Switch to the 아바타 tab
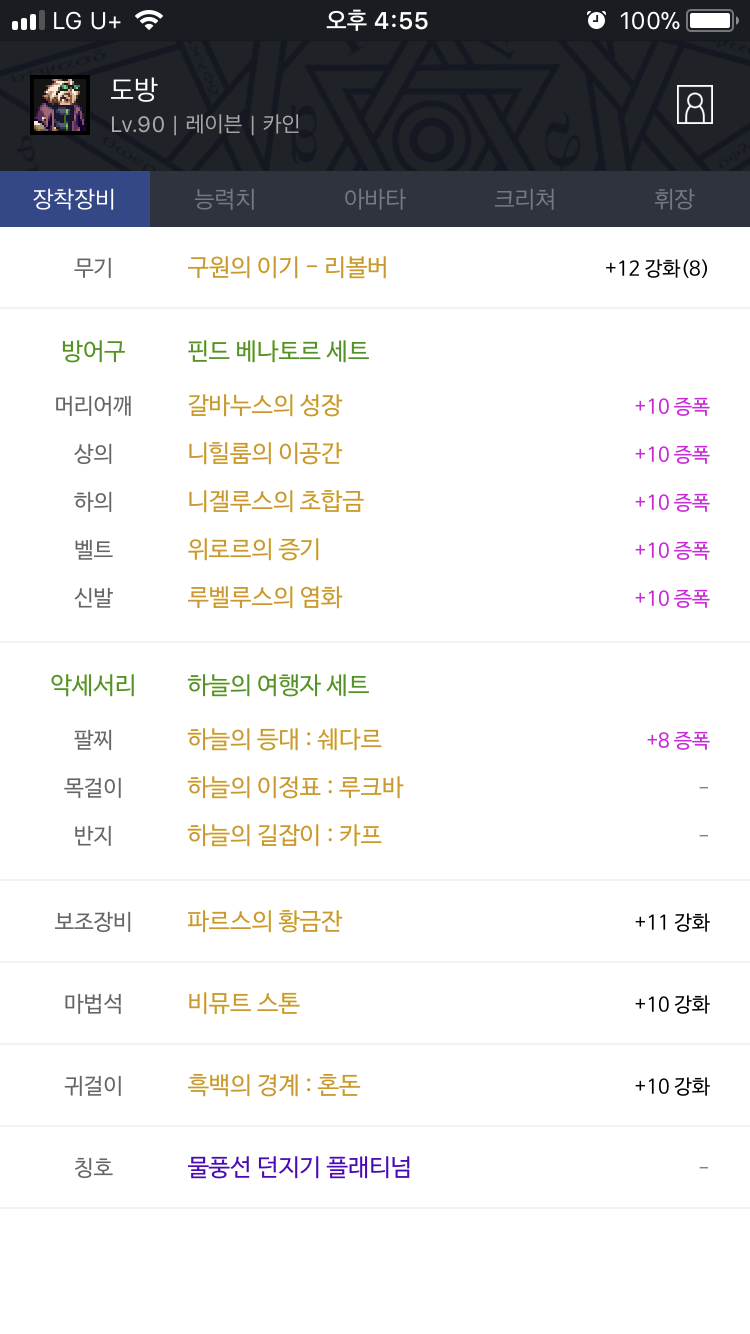 [375, 199]
